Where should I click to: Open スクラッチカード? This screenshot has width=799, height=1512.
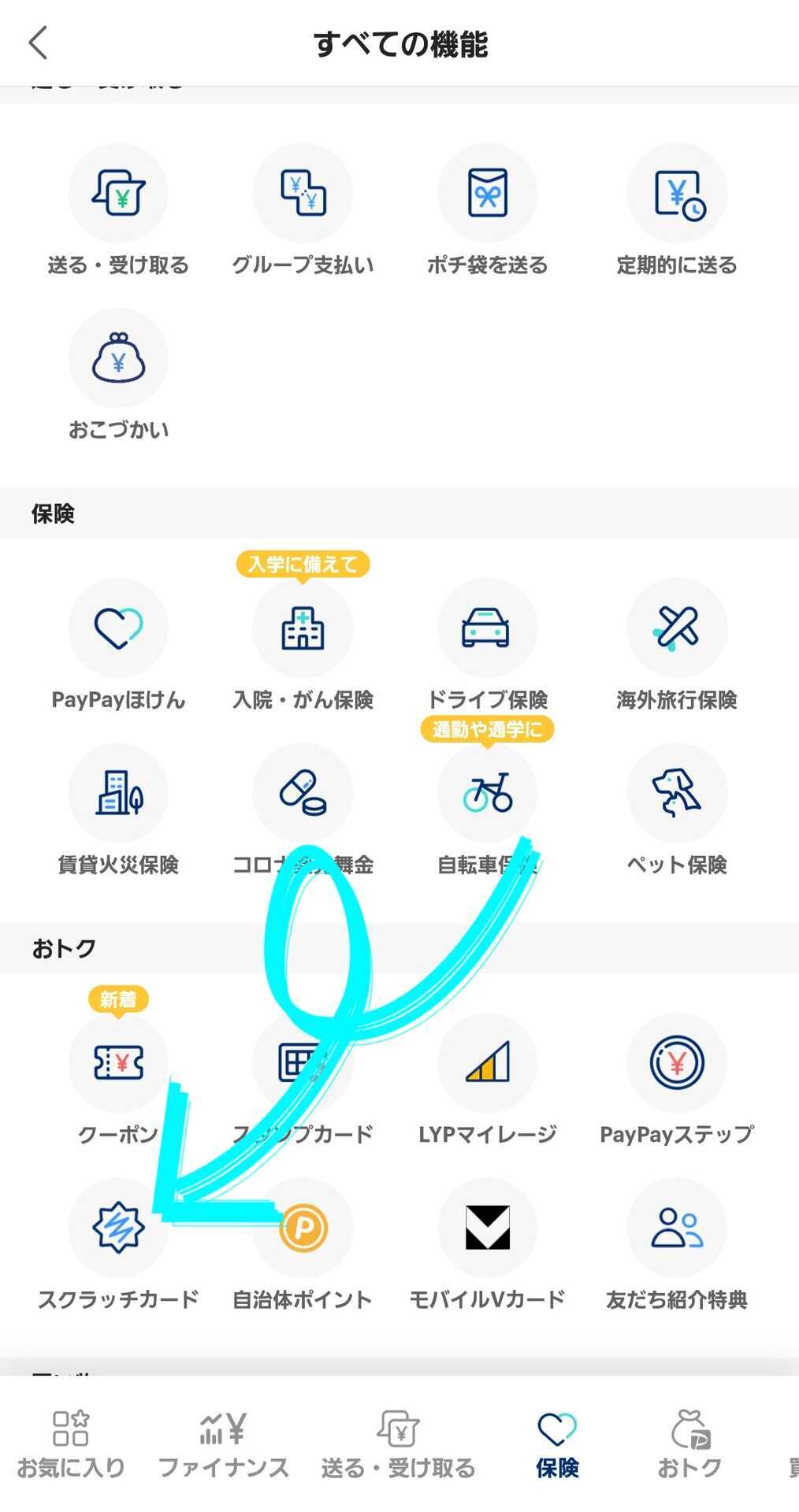coord(118,1244)
